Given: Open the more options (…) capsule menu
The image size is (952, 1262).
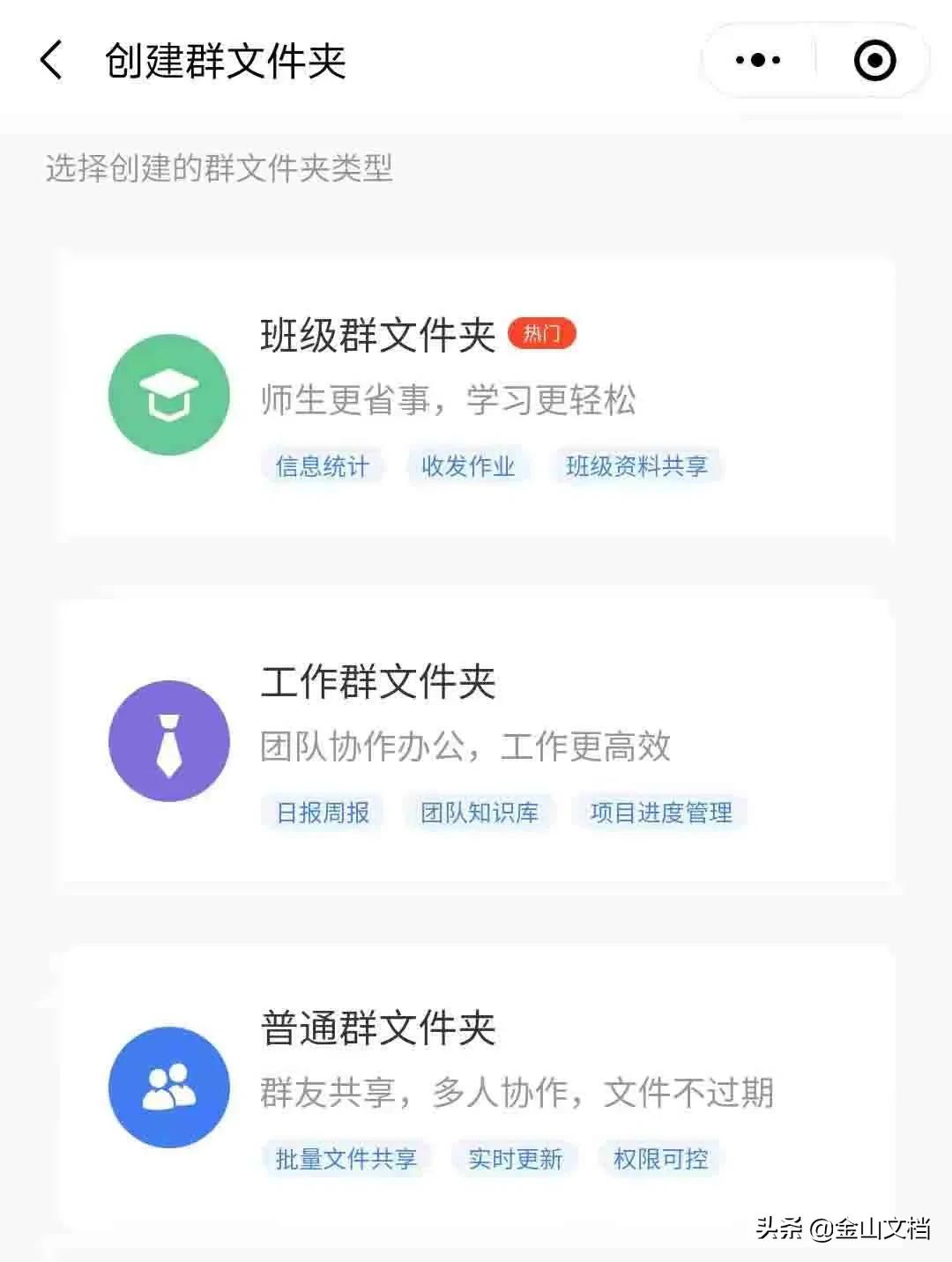Looking at the screenshot, I should [758, 60].
